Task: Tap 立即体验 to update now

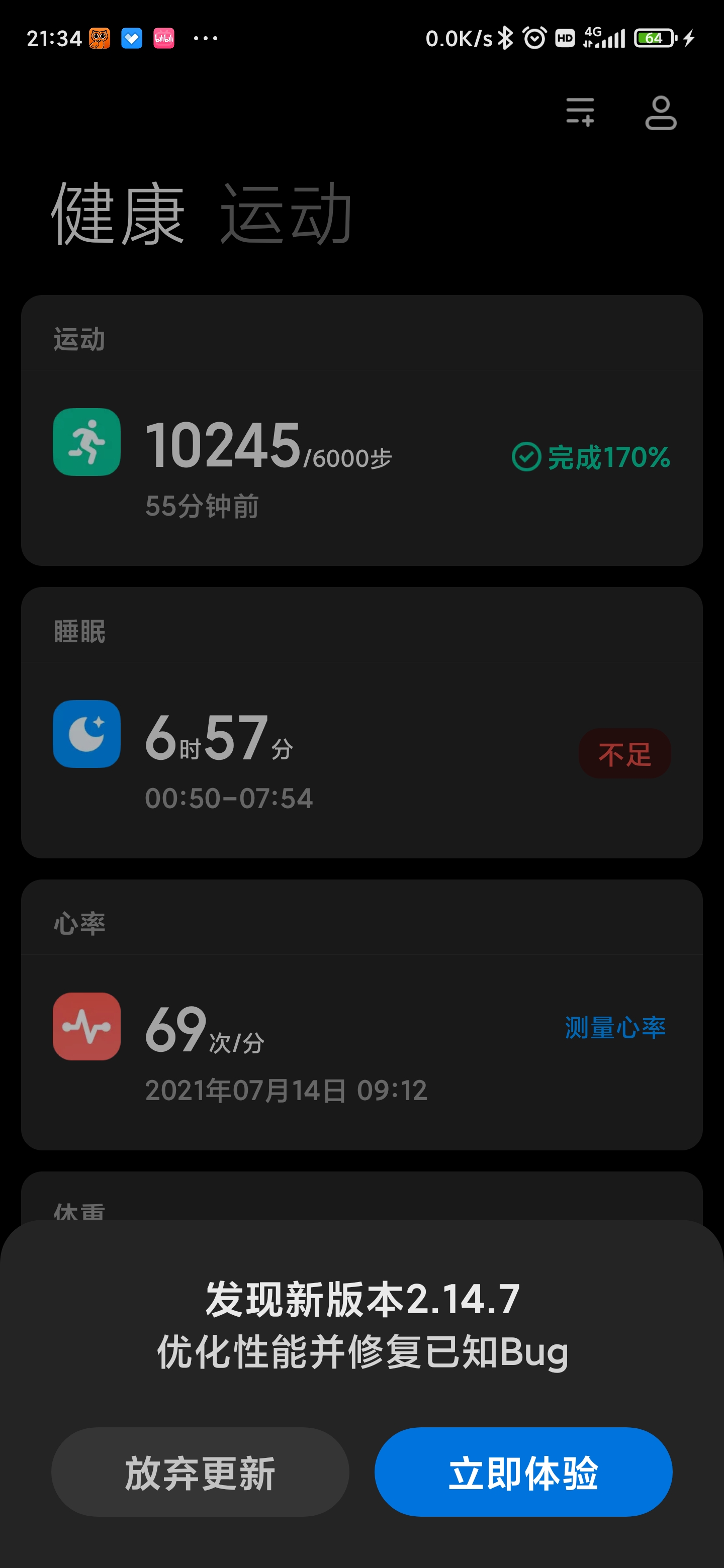Action: [x=523, y=1472]
